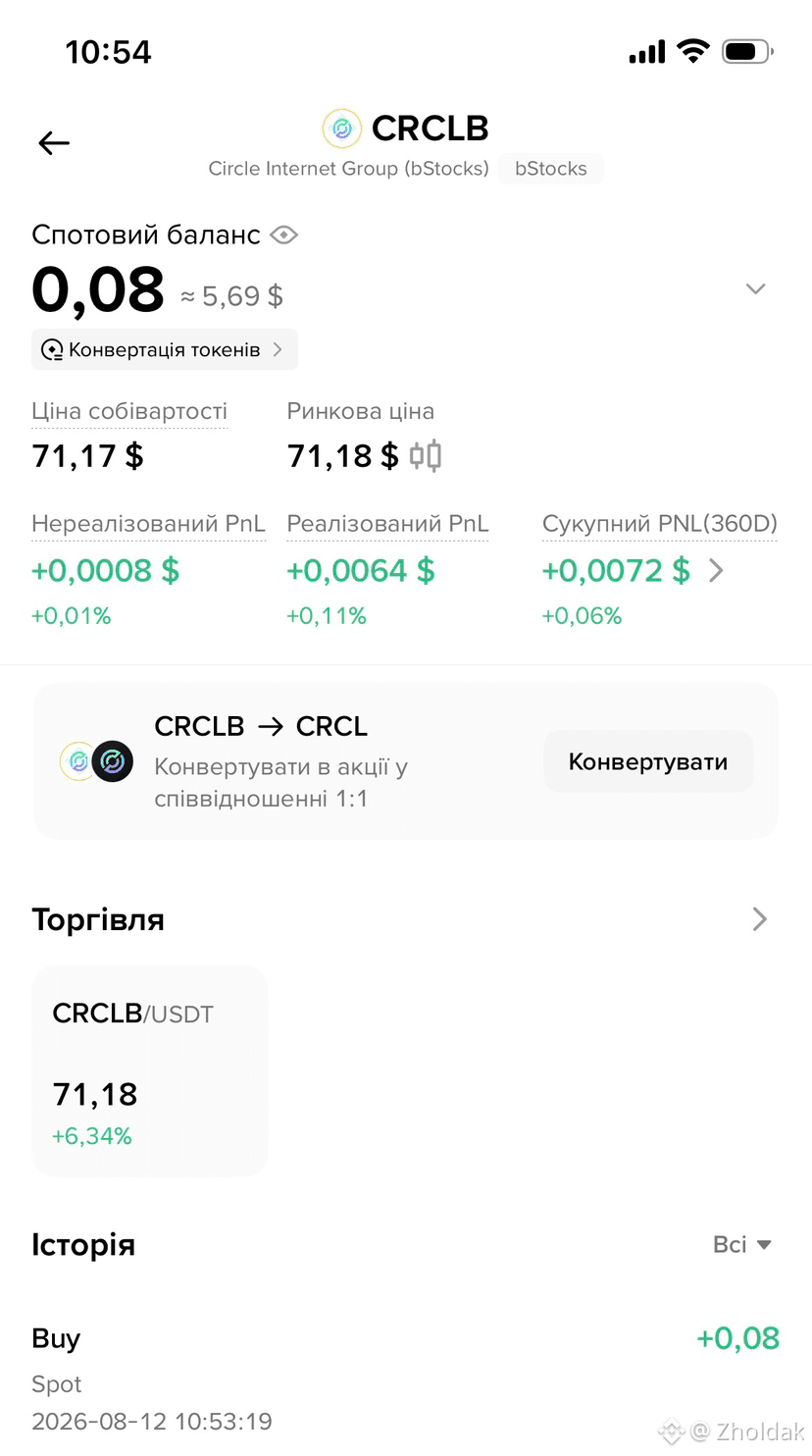Open the CRCLB/USDT trading pair card
The height and width of the screenshot is (1456, 812).
coord(150,1071)
